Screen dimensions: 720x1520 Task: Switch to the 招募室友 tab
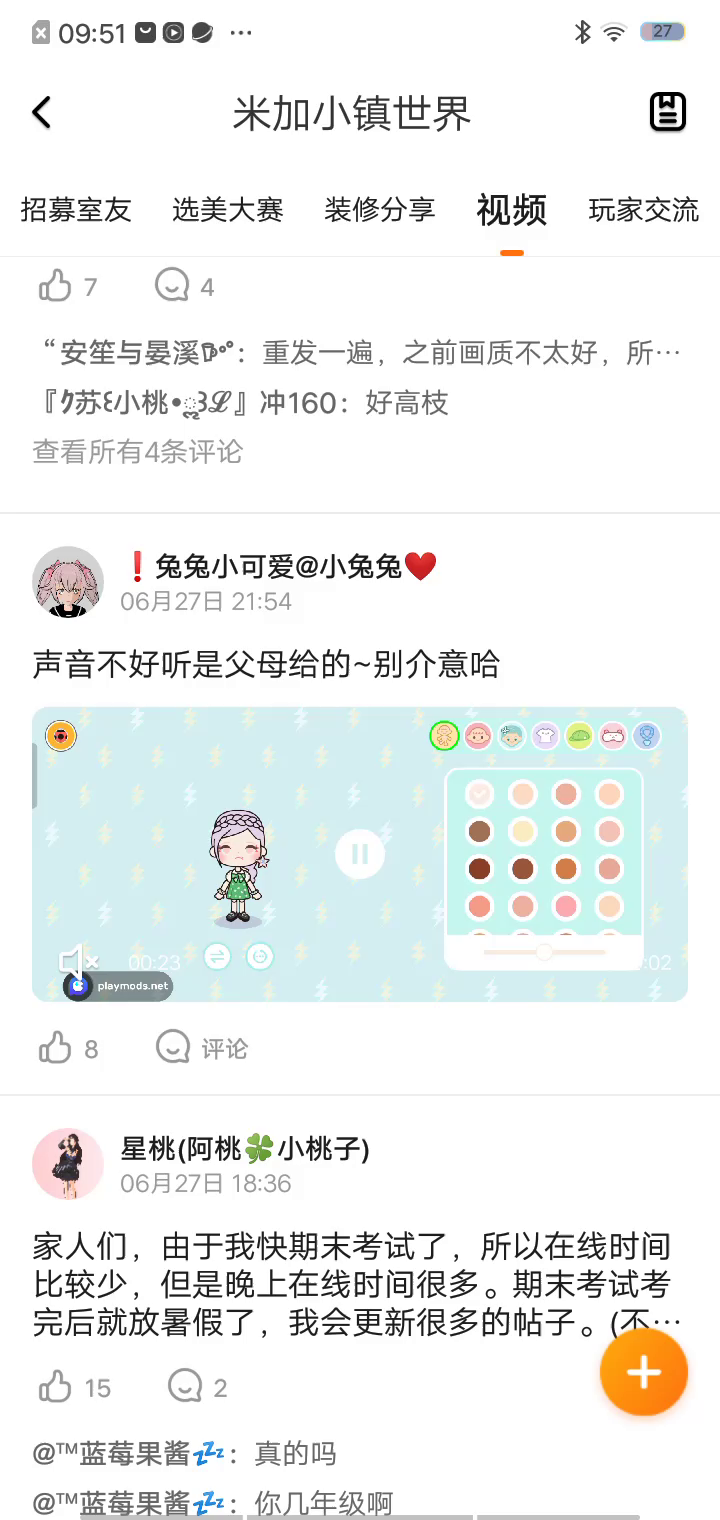pyautogui.click(x=76, y=210)
